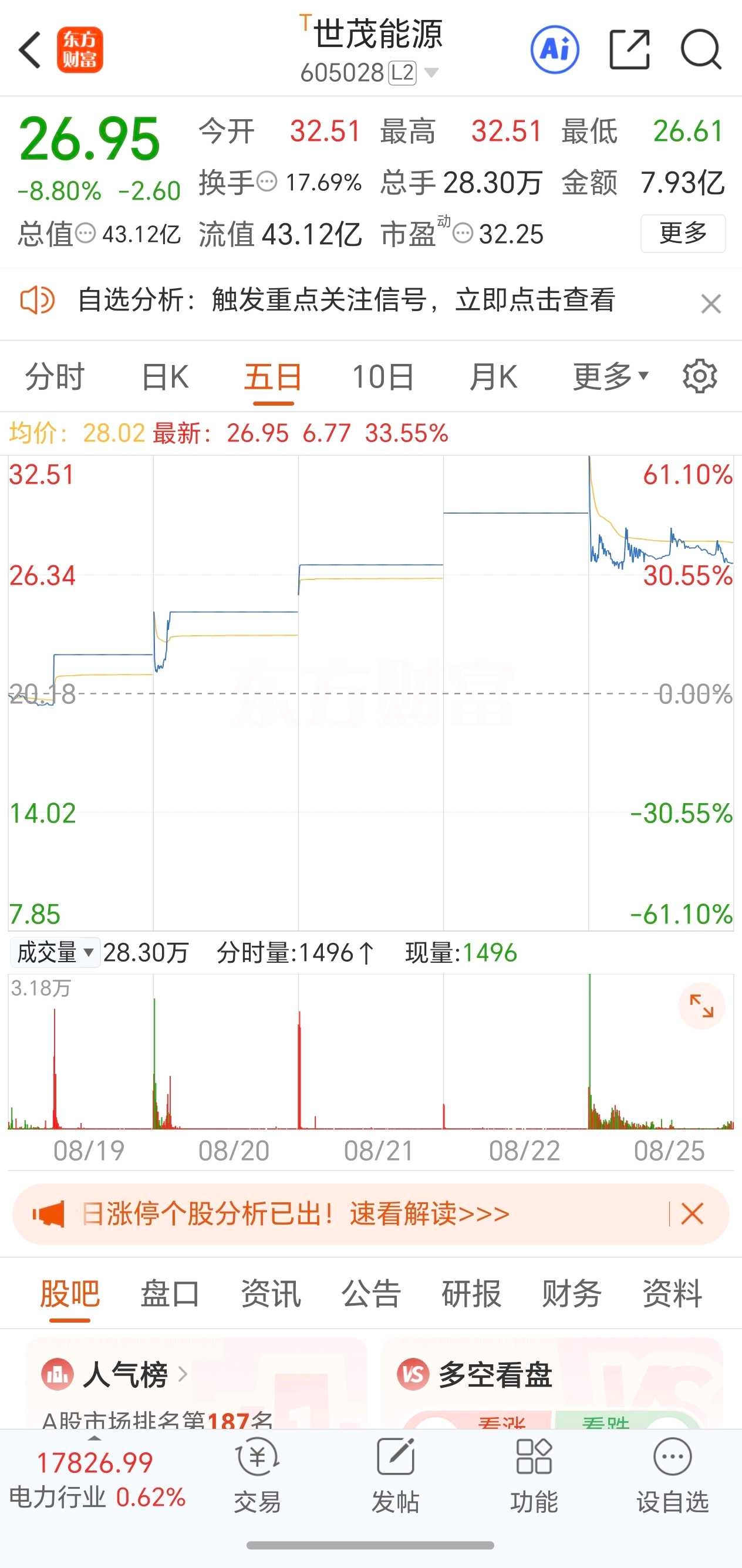Expand the chart to full screen
Image resolution: width=742 pixels, height=1568 pixels.
[701, 1006]
